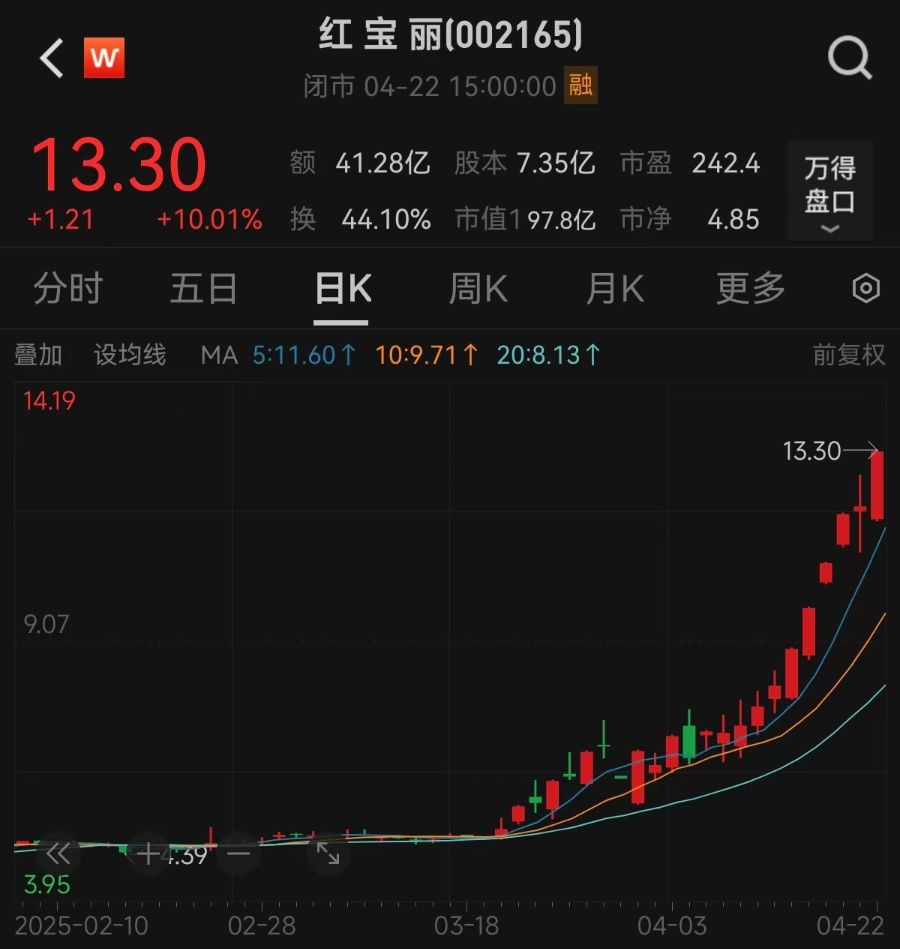
Task: Tap the 融 margin trading badge
Action: click(x=580, y=87)
